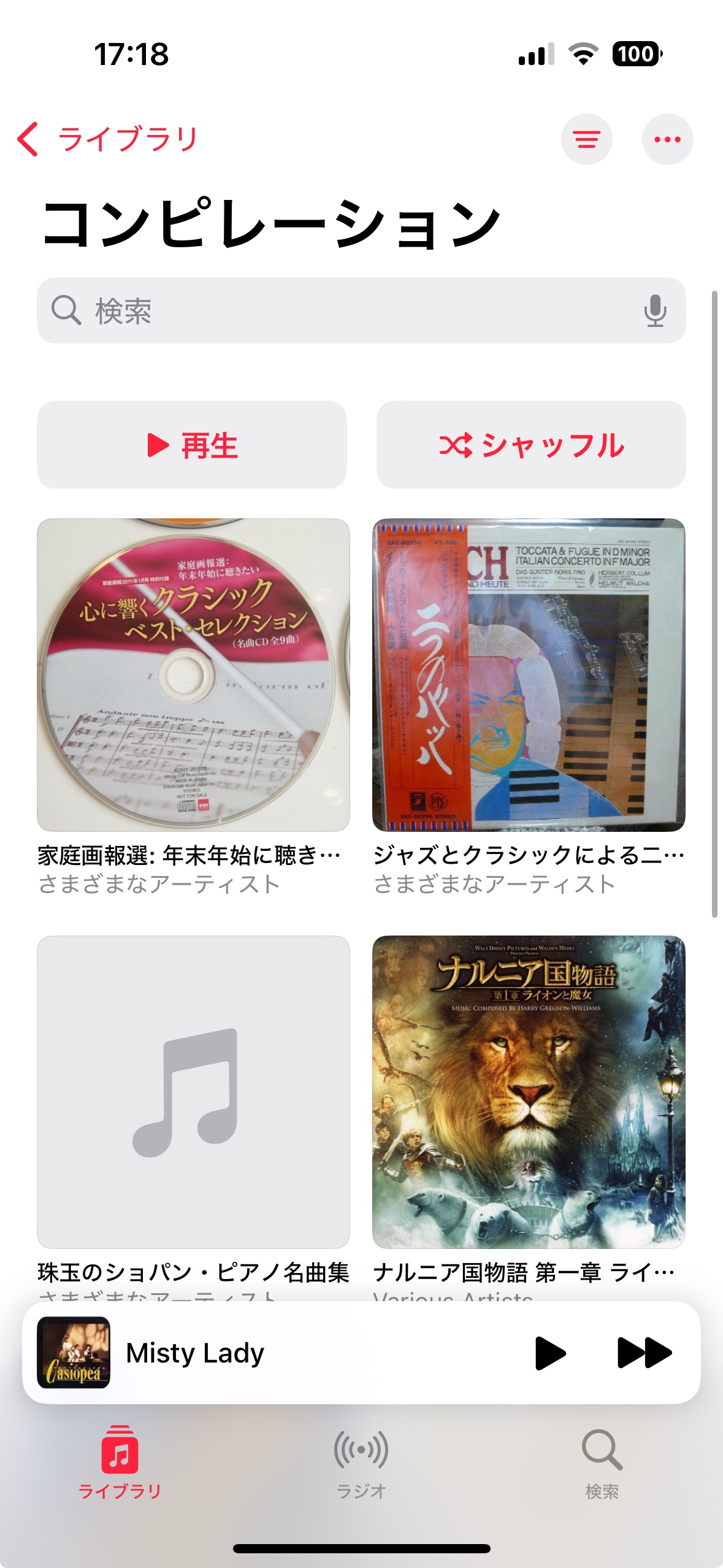
Task: Open the sort options icon
Action: tap(586, 139)
